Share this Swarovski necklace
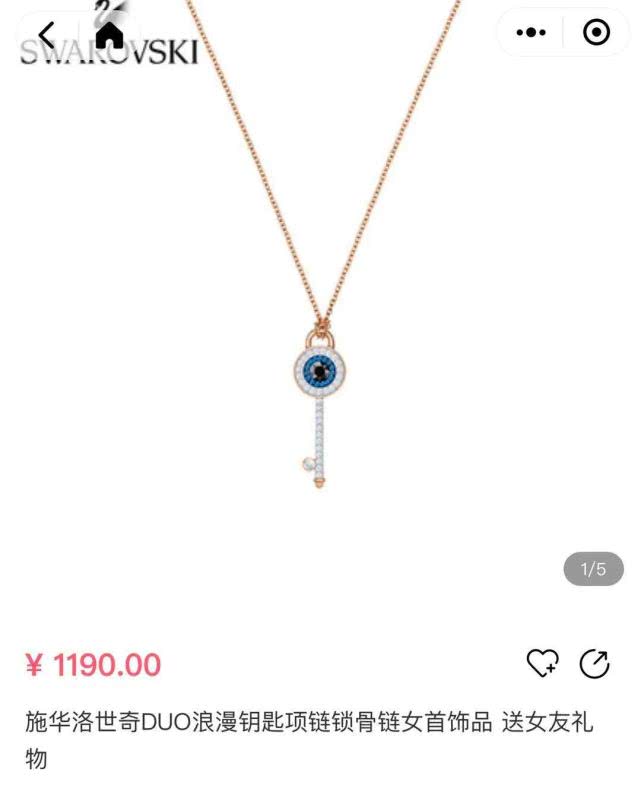The width and height of the screenshot is (641, 785). point(595,662)
